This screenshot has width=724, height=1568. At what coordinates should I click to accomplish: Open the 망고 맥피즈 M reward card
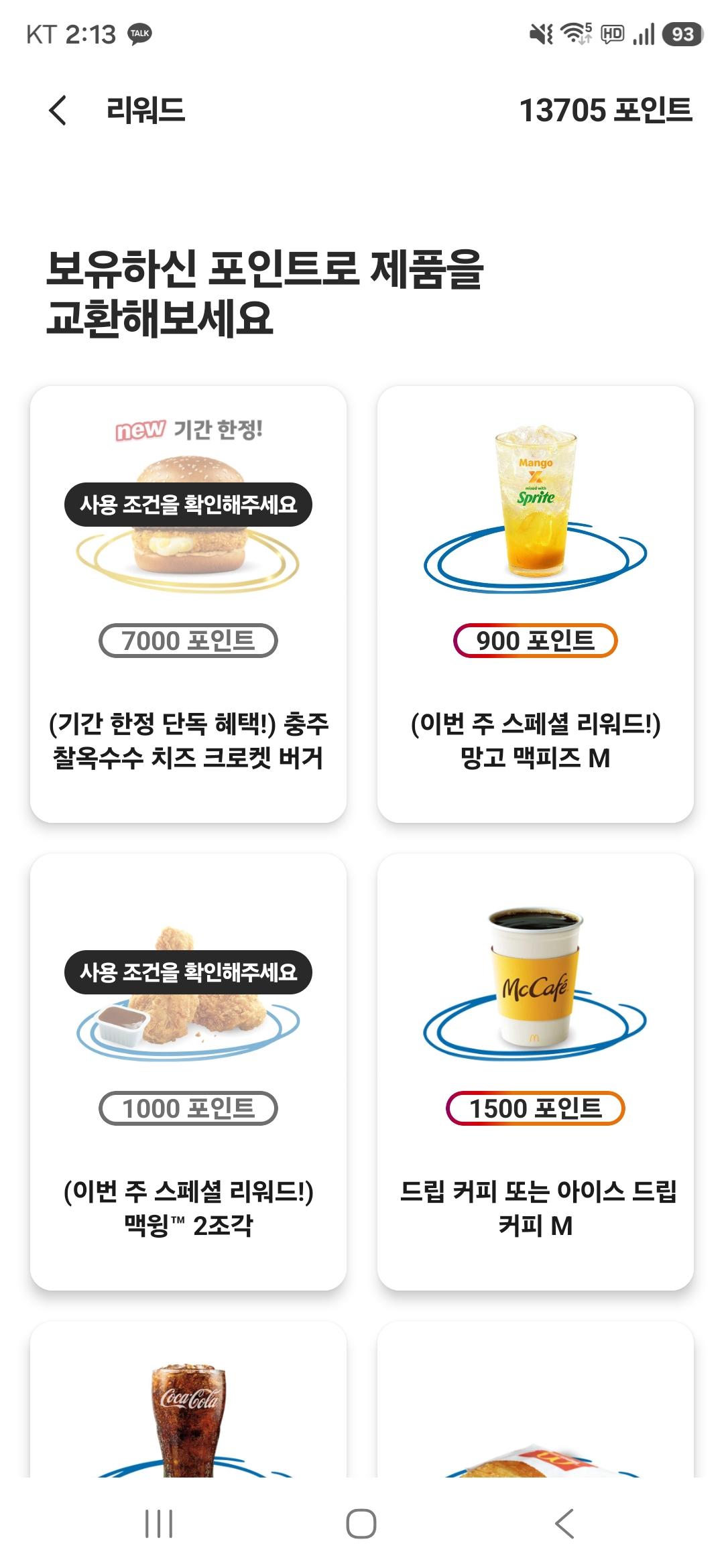point(536,604)
